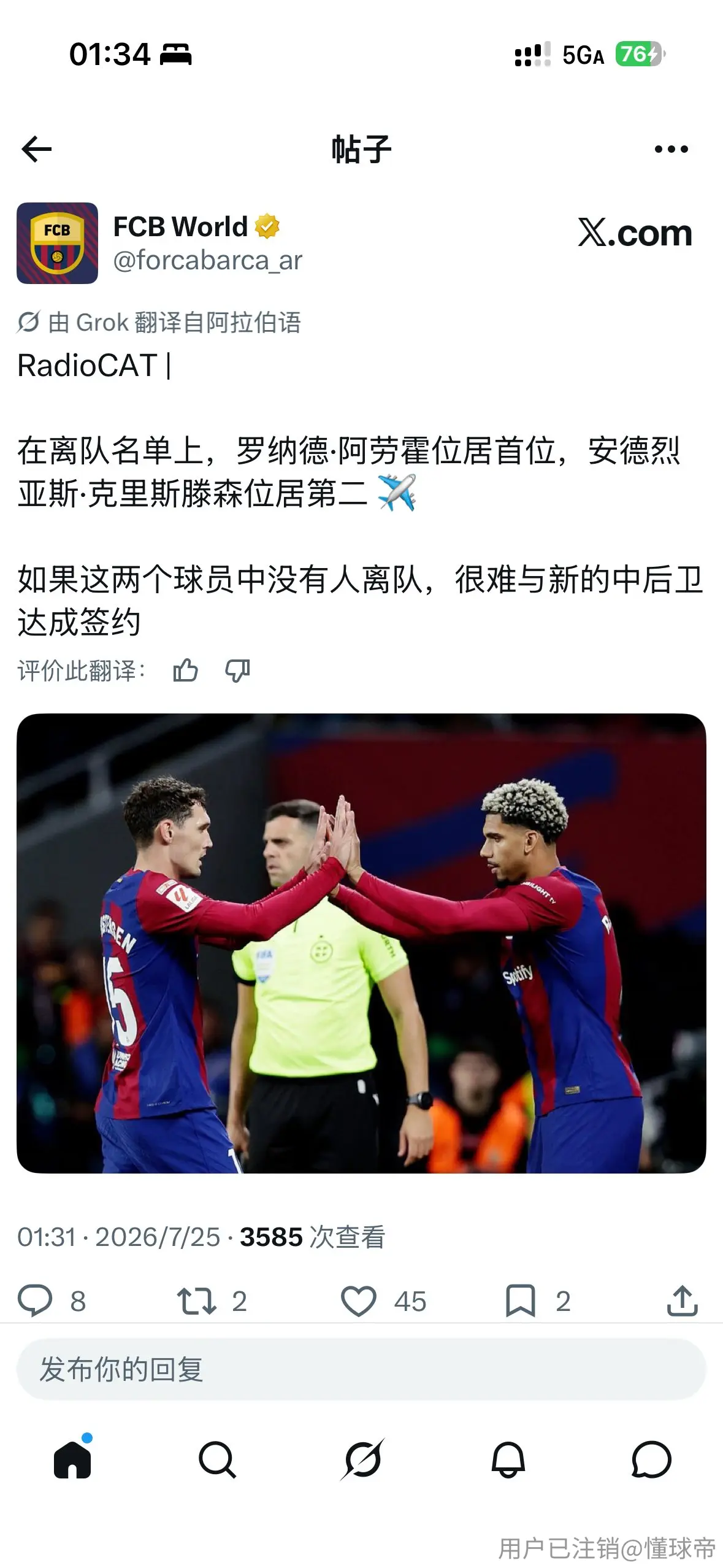Repost this post

click(x=196, y=1300)
